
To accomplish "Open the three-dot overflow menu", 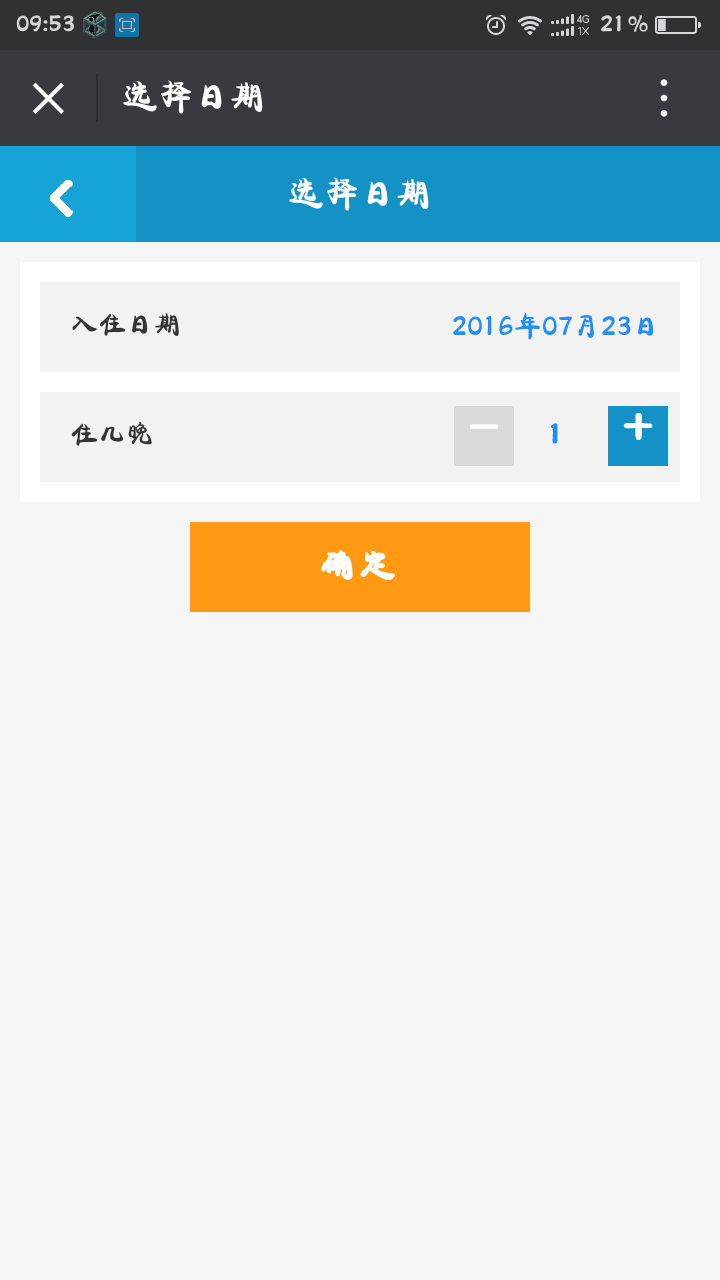I will (663, 98).
